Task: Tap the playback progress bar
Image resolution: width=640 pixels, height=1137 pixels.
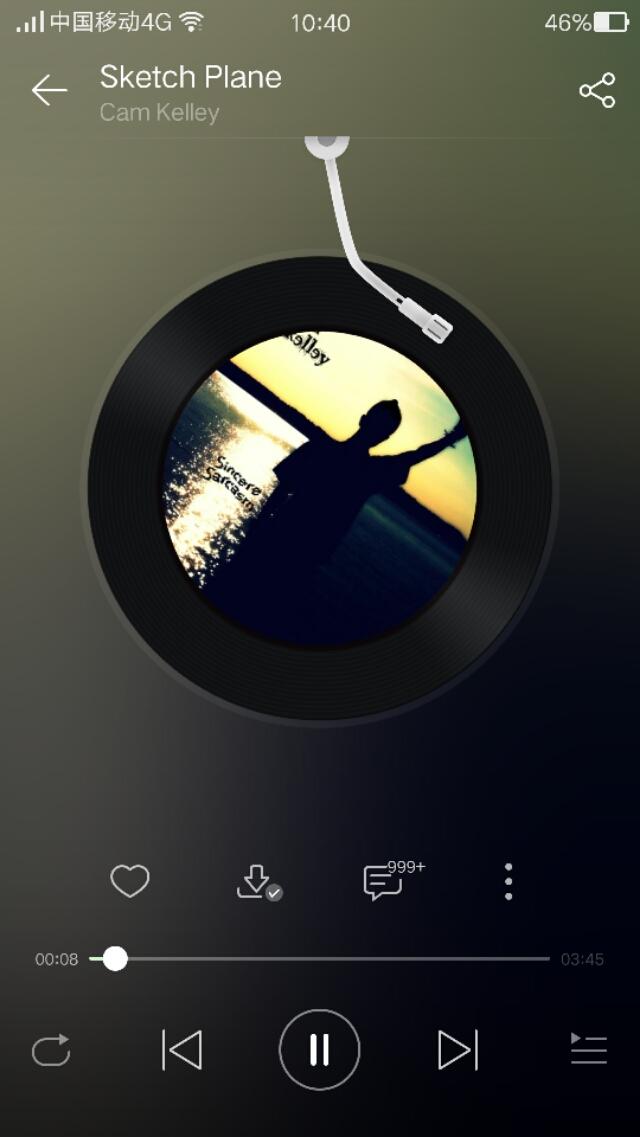Action: [330, 959]
